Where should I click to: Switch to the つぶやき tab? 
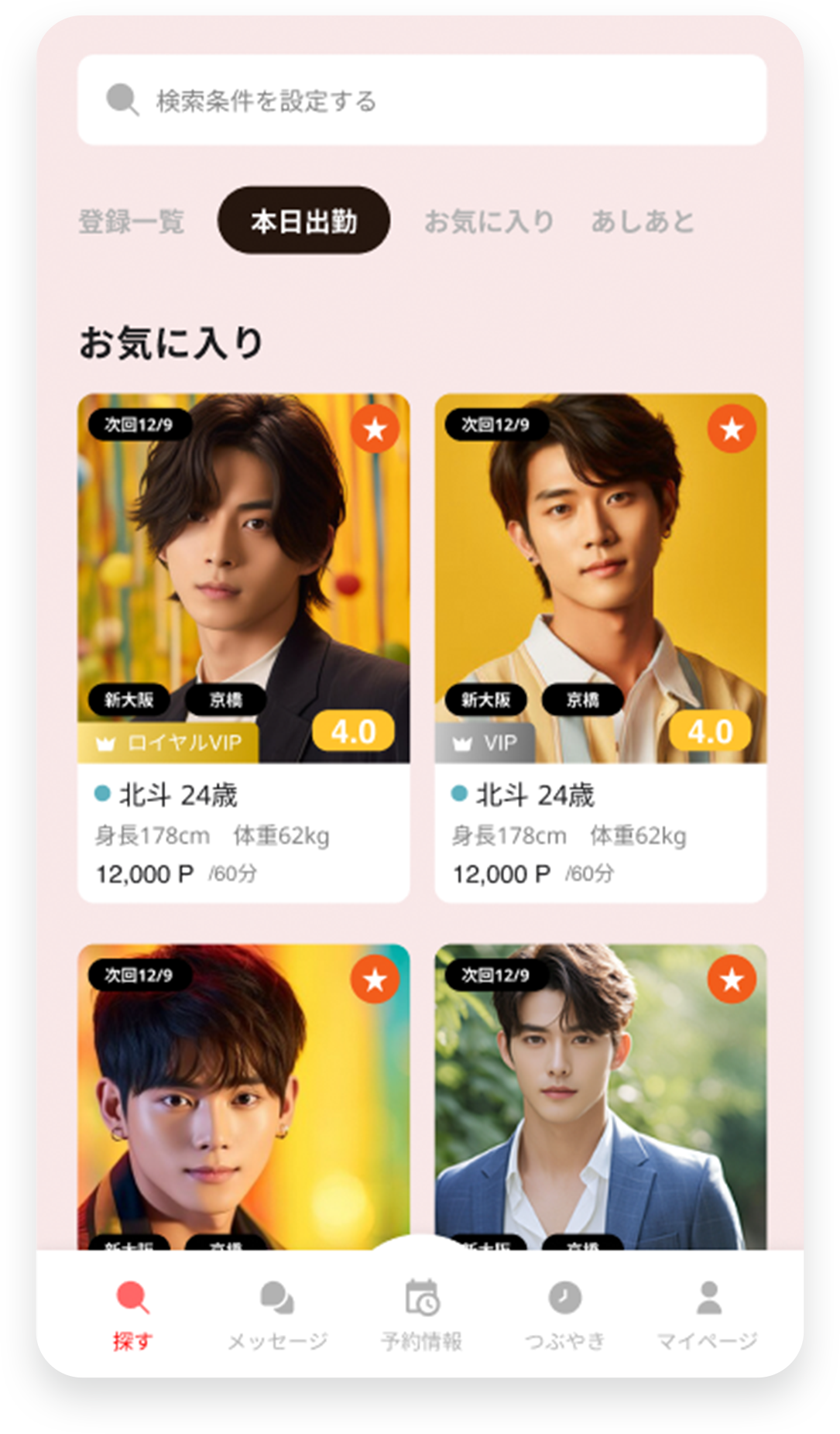(x=564, y=1314)
